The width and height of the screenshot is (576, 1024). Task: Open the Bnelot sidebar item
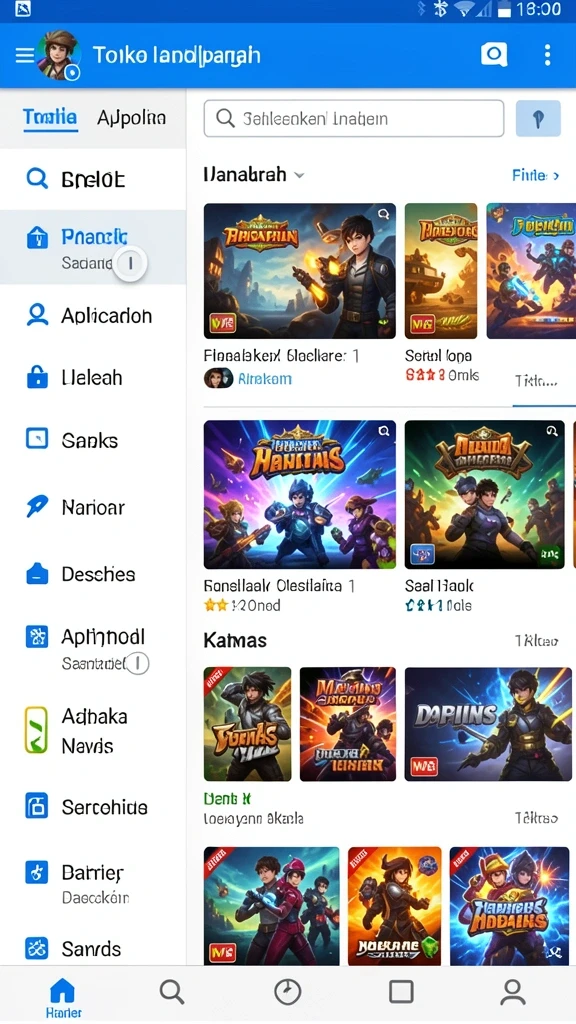pyautogui.click(x=93, y=178)
